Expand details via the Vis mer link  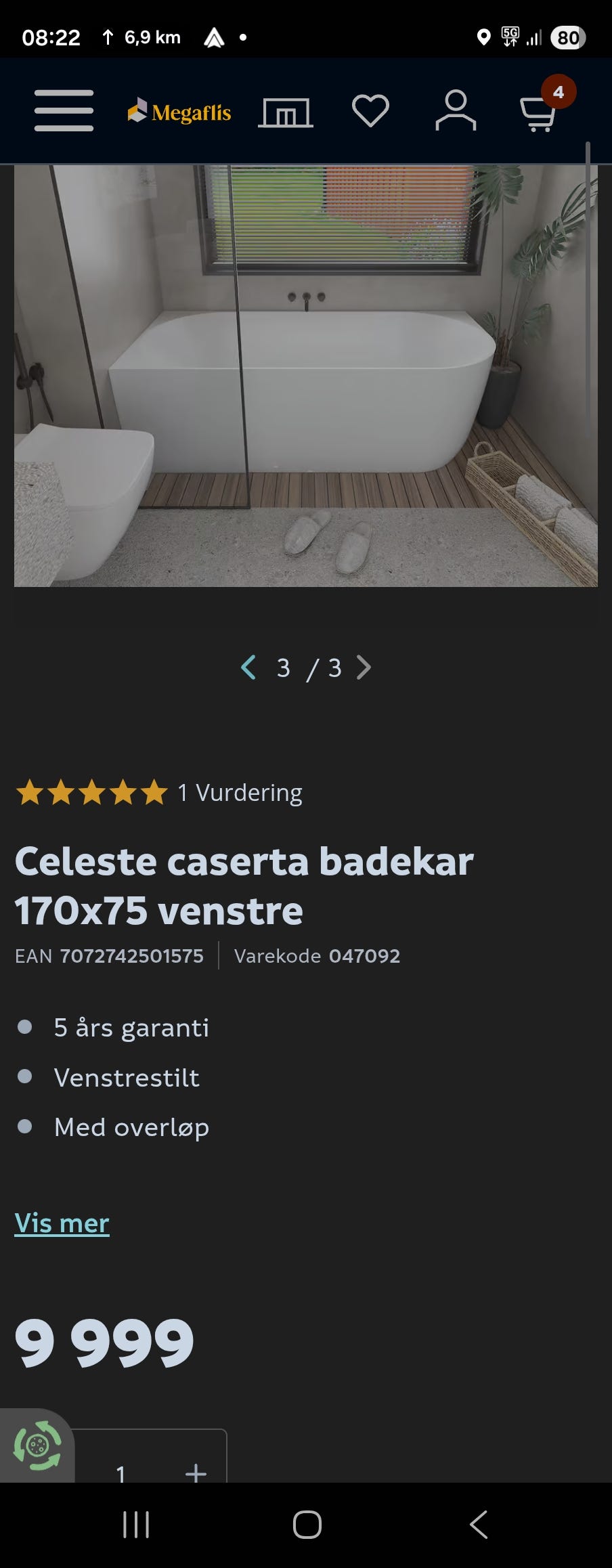(62, 1223)
